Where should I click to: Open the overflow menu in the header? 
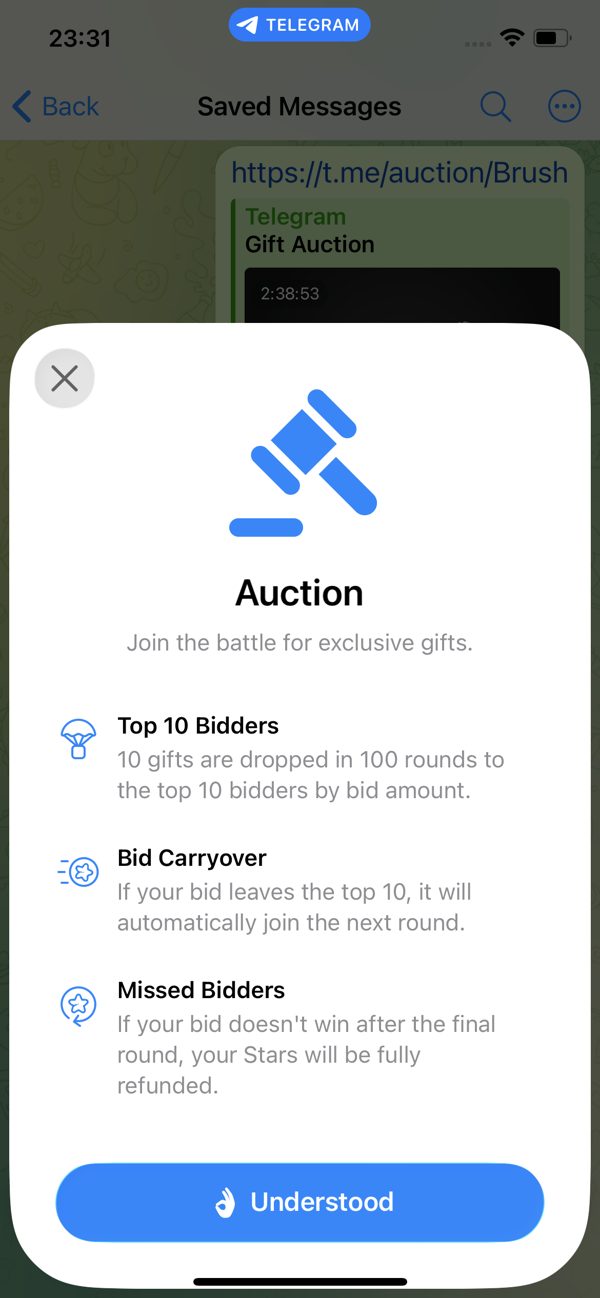pos(564,106)
